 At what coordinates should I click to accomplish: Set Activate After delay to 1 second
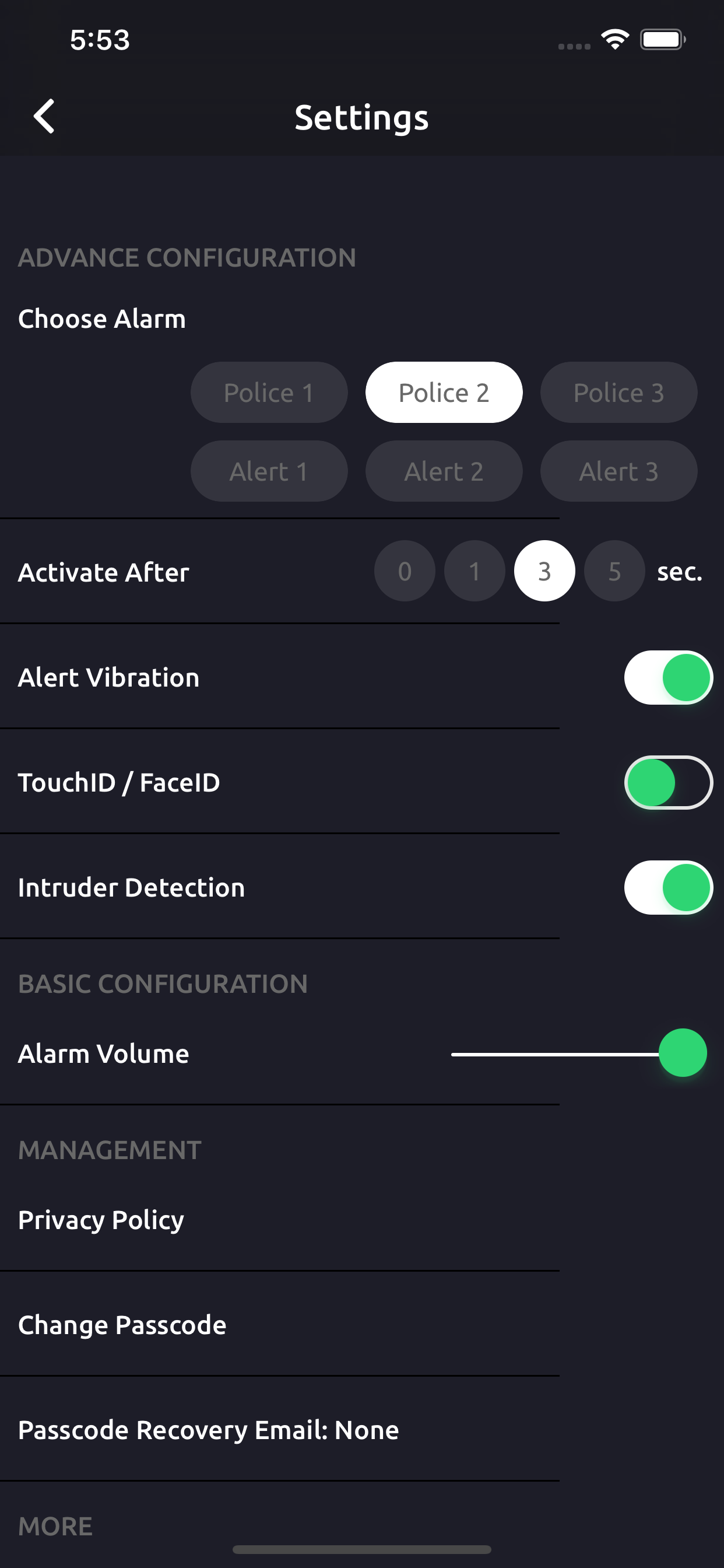coord(475,571)
